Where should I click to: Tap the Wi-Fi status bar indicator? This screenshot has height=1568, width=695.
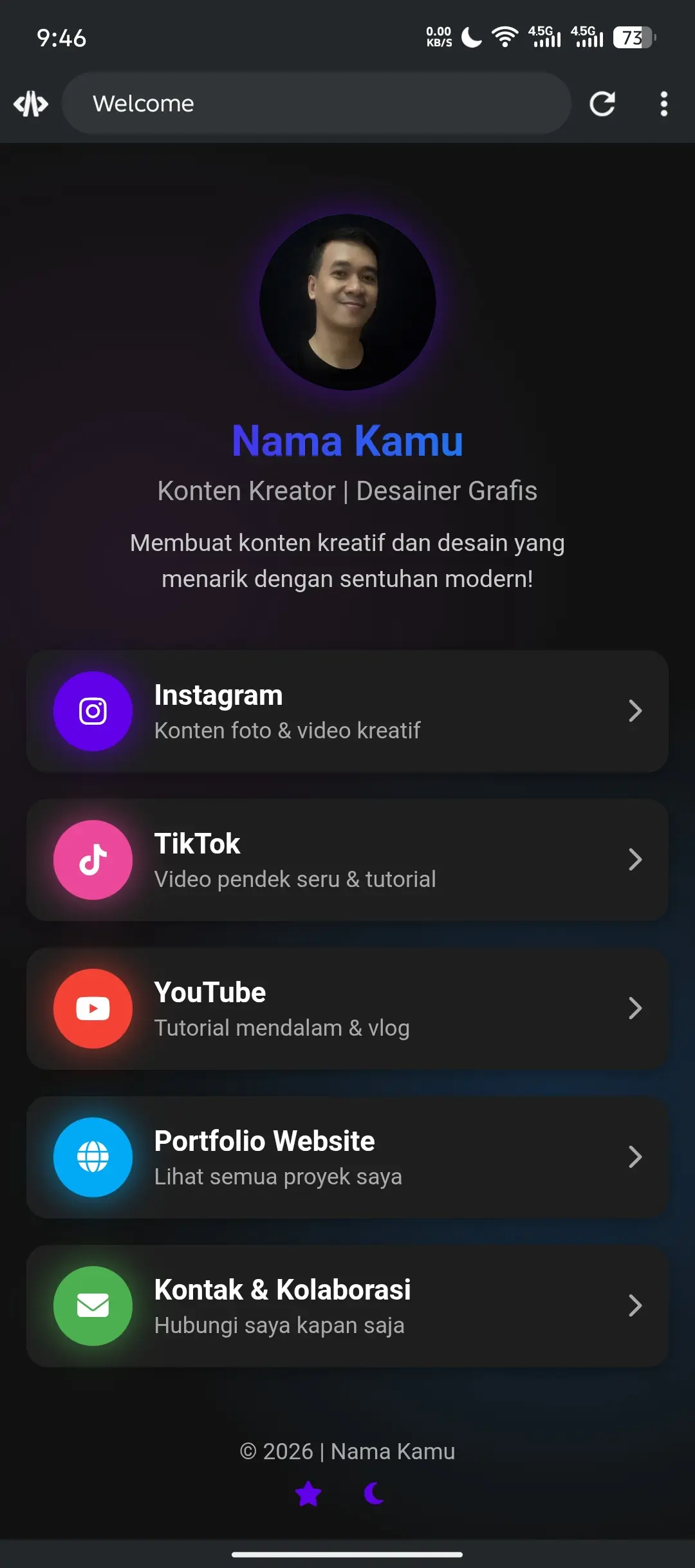pyautogui.click(x=506, y=38)
